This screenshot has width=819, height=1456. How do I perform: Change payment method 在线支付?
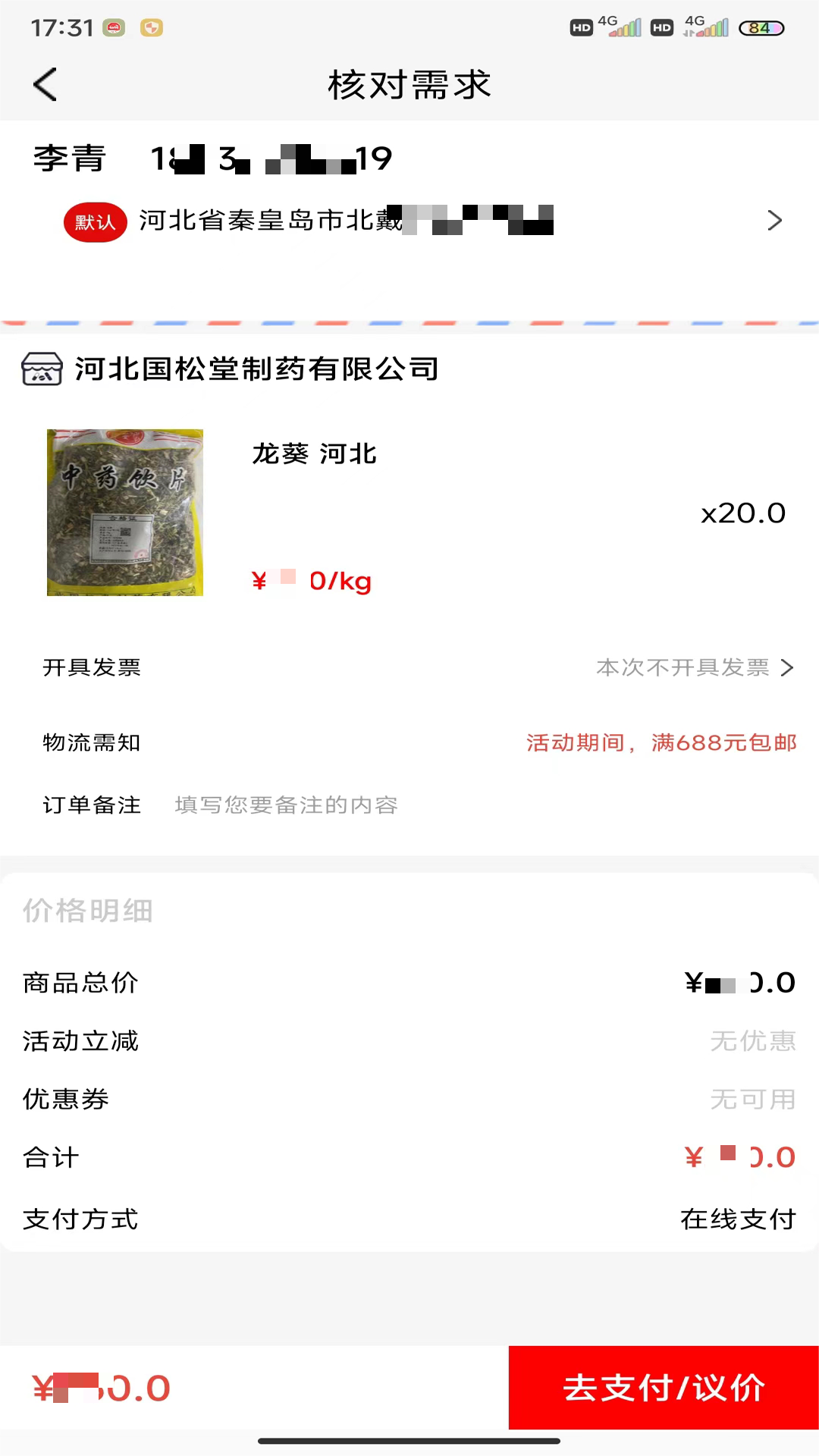pos(736,1219)
